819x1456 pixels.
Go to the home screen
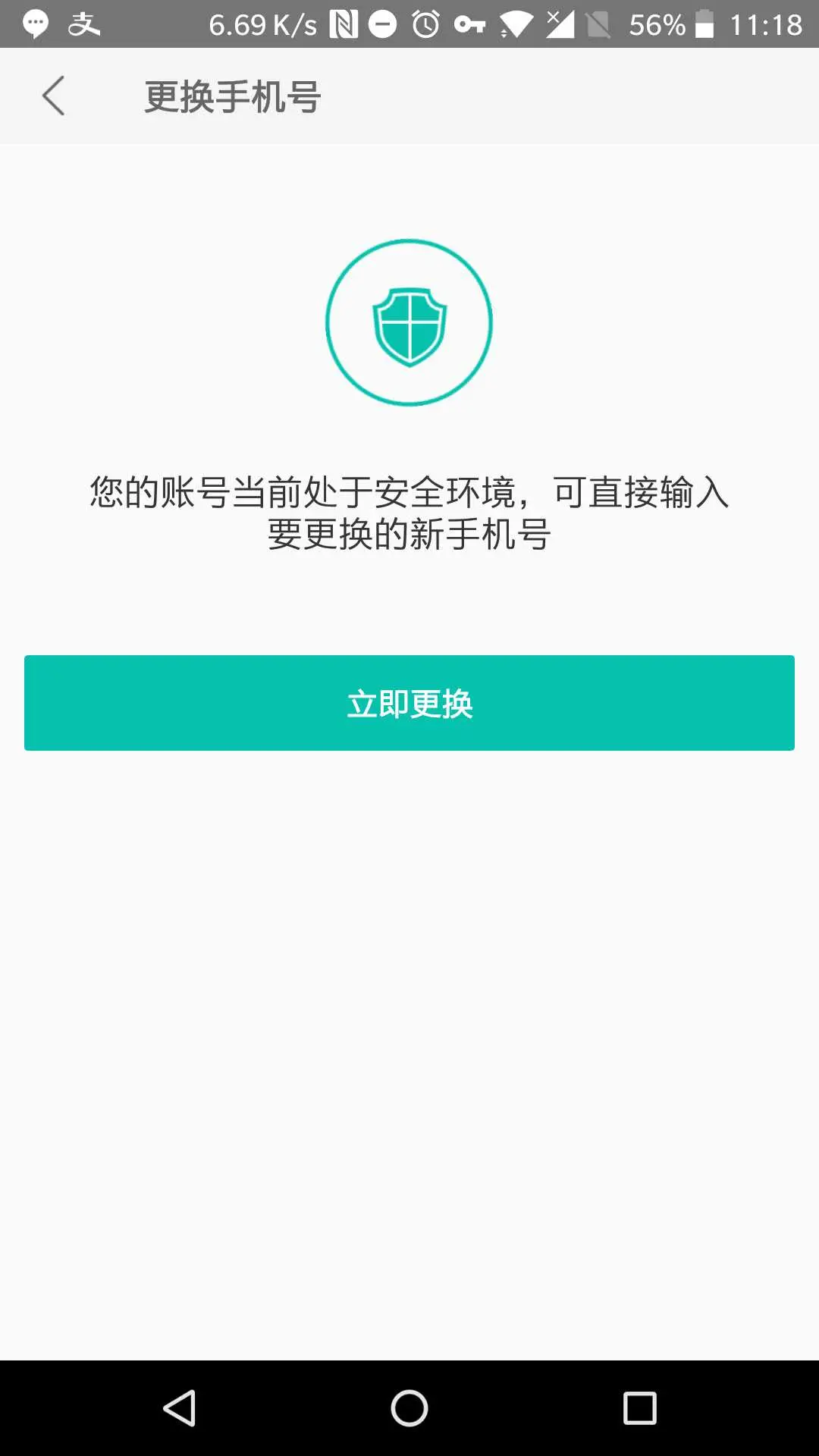(x=409, y=1409)
